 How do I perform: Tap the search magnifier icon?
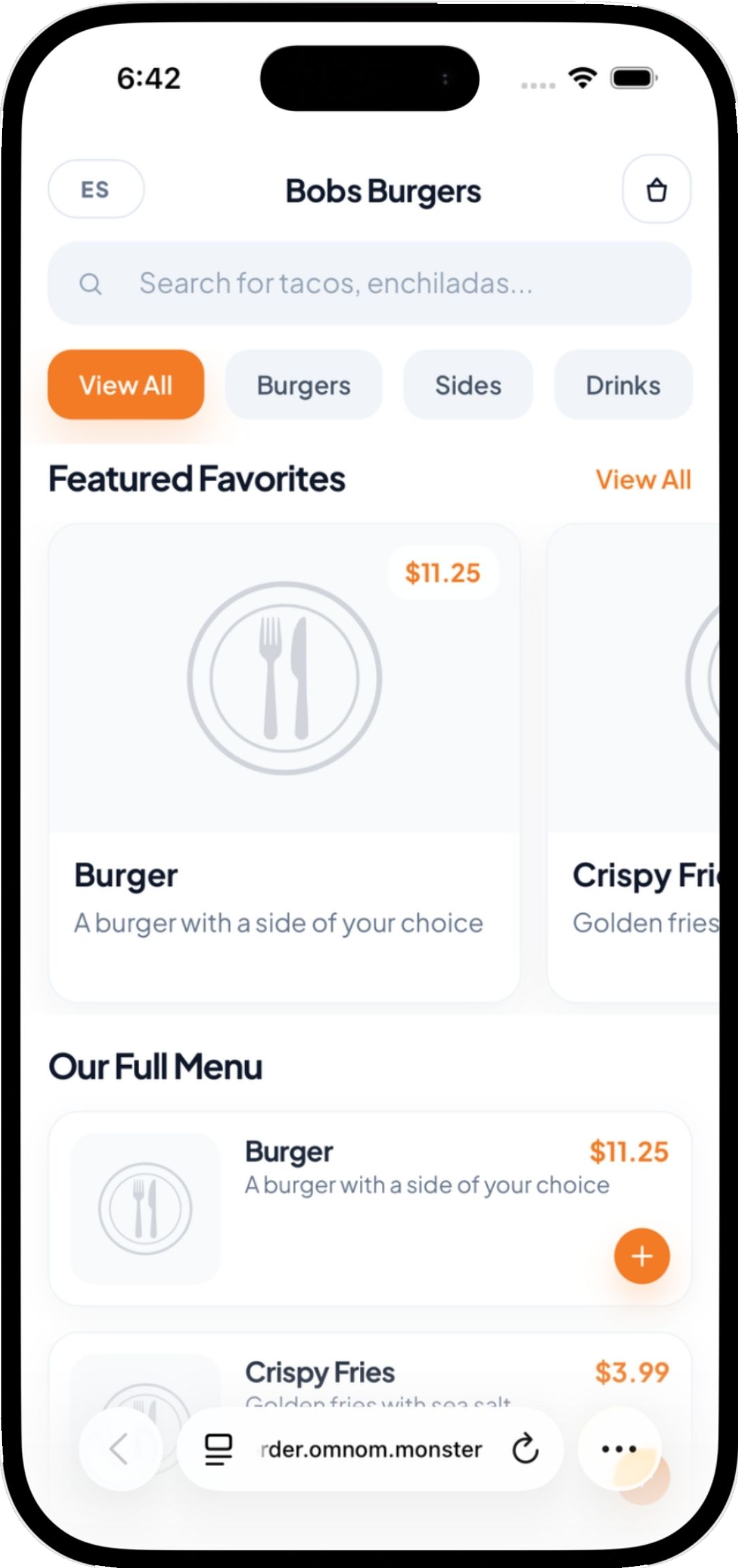[91, 283]
